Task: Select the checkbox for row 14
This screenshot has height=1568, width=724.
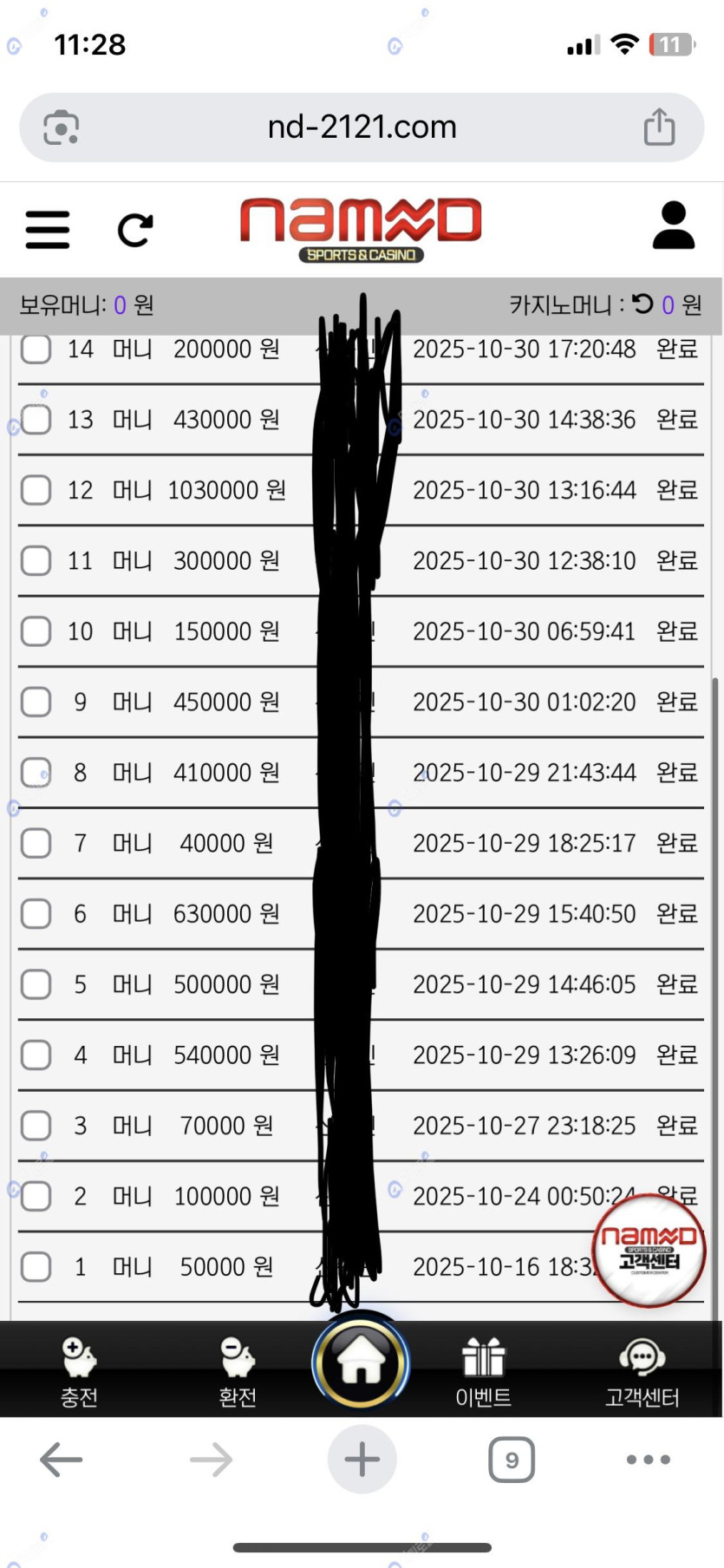Action: click(36, 349)
